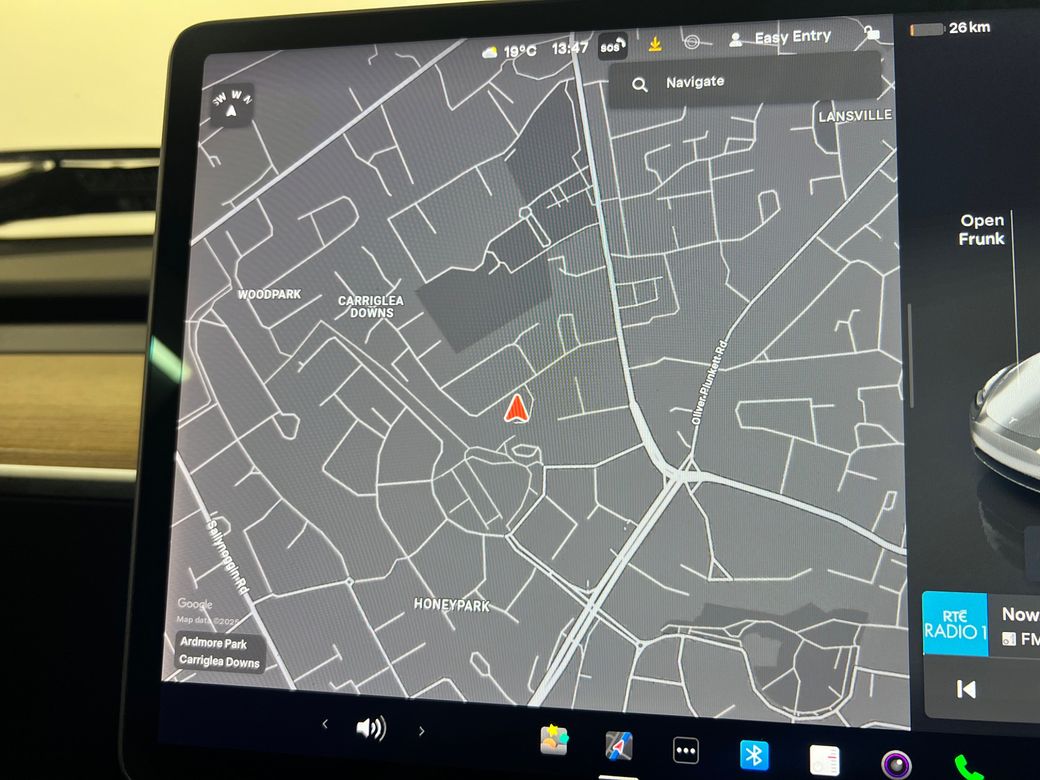Tap the Open Frunk control
The height and width of the screenshot is (780, 1040).
coord(981,230)
